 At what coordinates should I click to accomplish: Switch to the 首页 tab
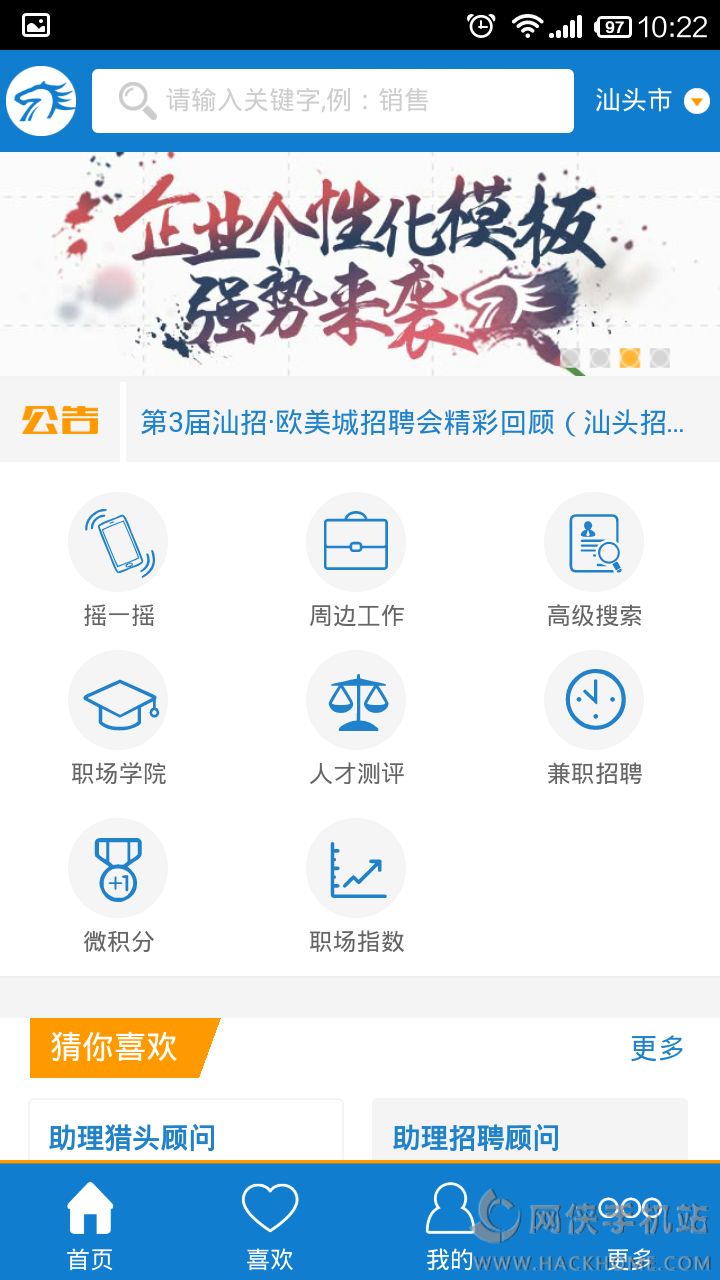pyautogui.click(x=90, y=1223)
